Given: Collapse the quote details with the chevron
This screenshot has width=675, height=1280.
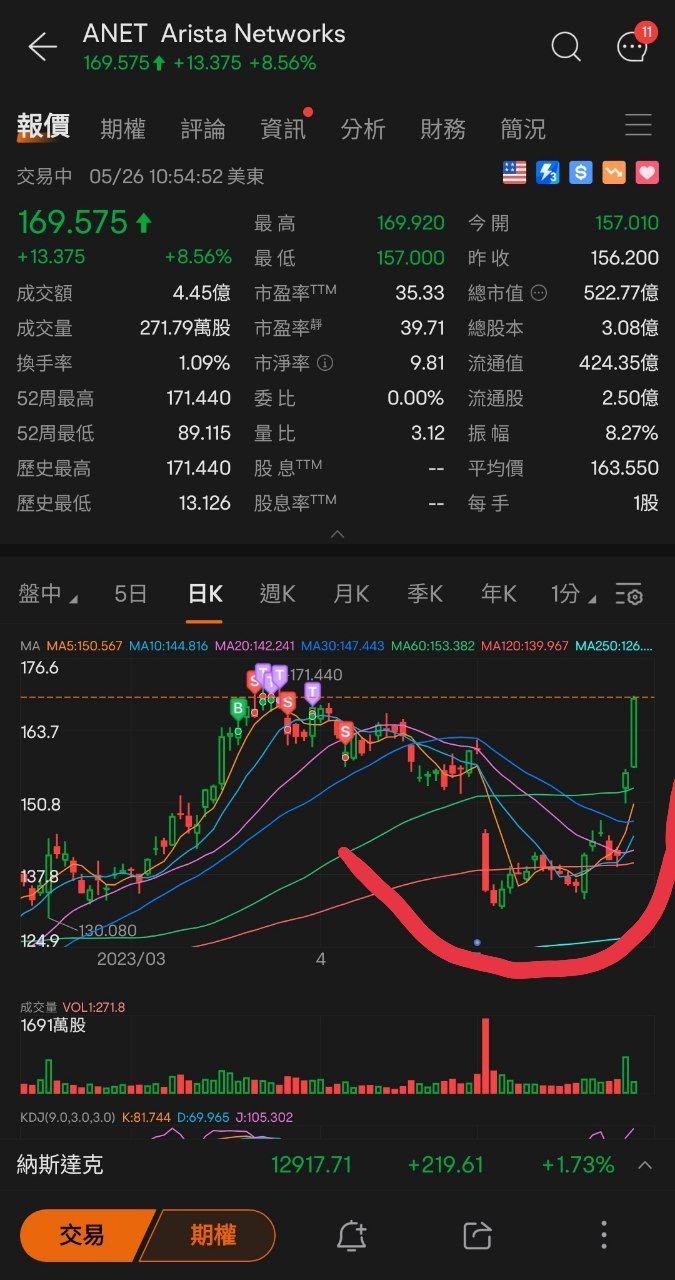Looking at the screenshot, I should [337, 534].
